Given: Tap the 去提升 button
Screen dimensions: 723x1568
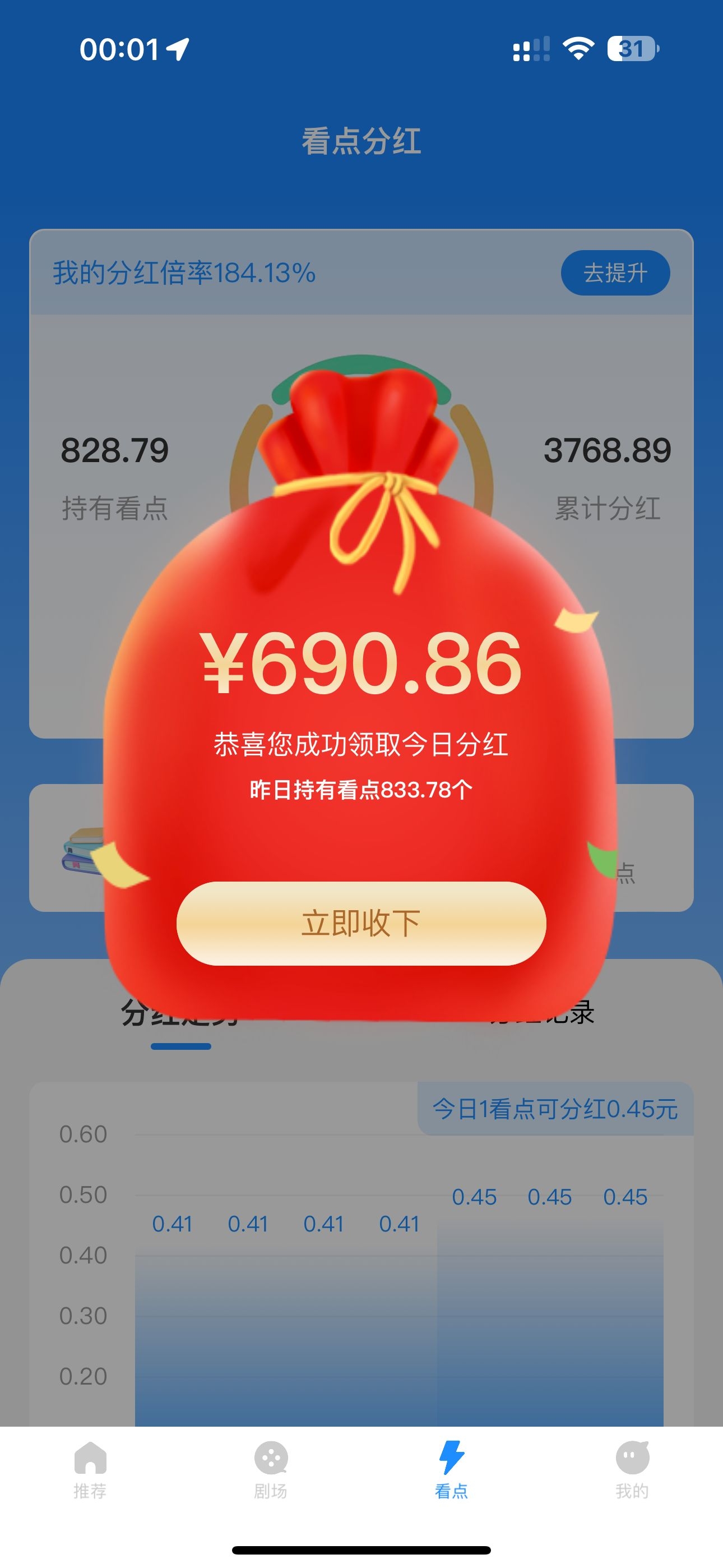Looking at the screenshot, I should tap(615, 273).
